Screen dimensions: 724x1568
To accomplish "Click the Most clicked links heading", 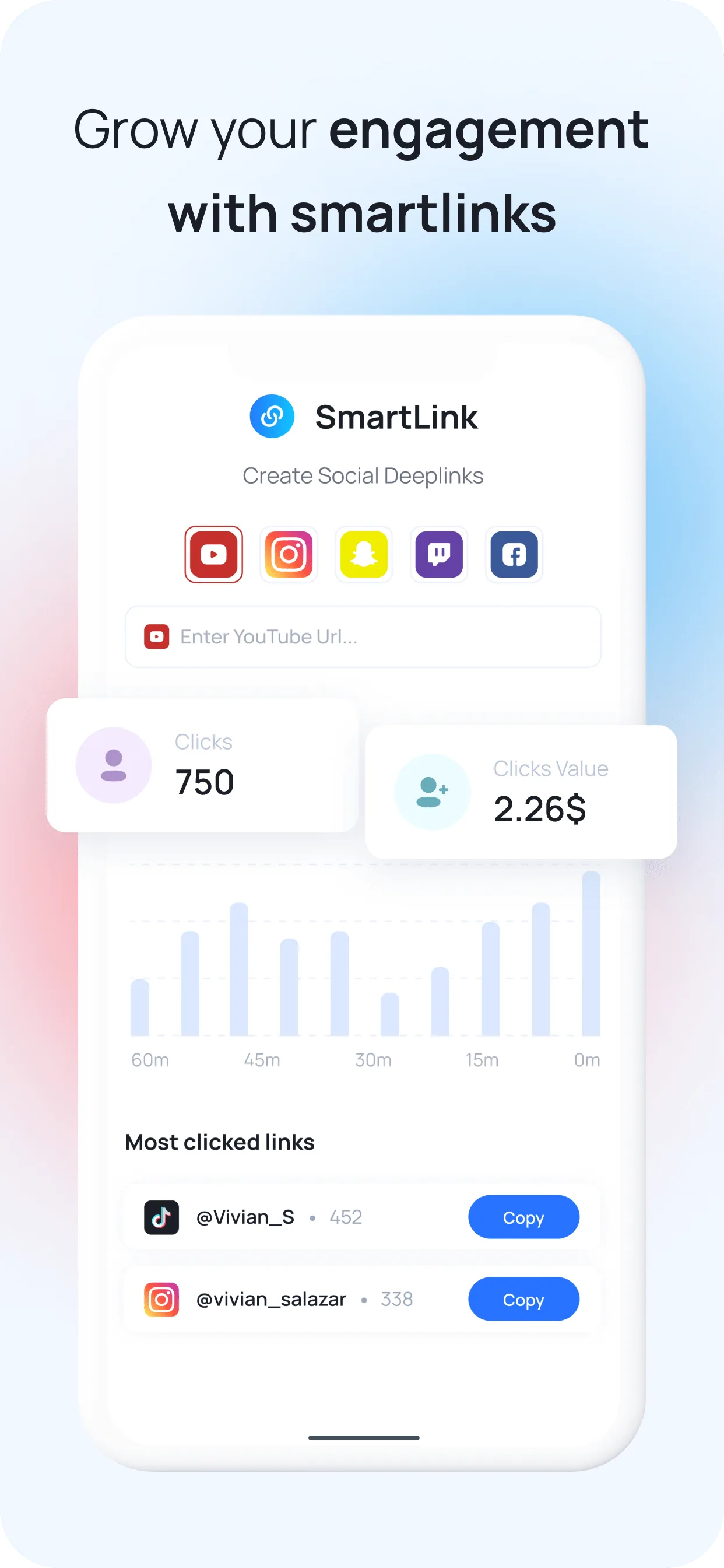I will tap(220, 1143).
